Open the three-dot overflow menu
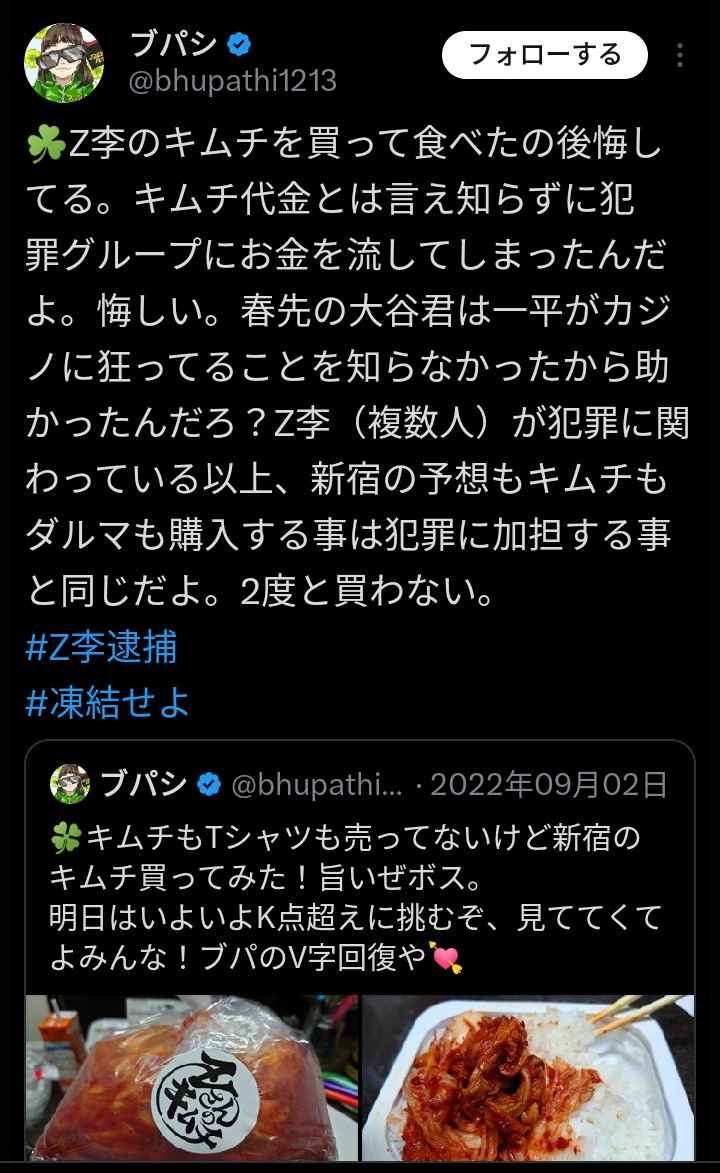This screenshot has height=1173, width=720. [x=682, y=55]
